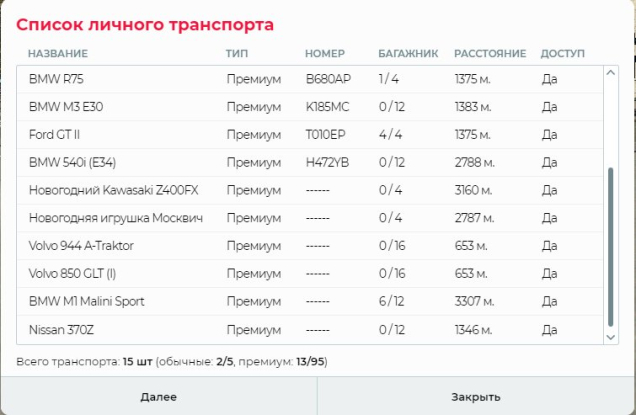Pick Новогодний Kawasaki Z400FX
The height and width of the screenshot is (415, 636).
[x=310, y=190]
